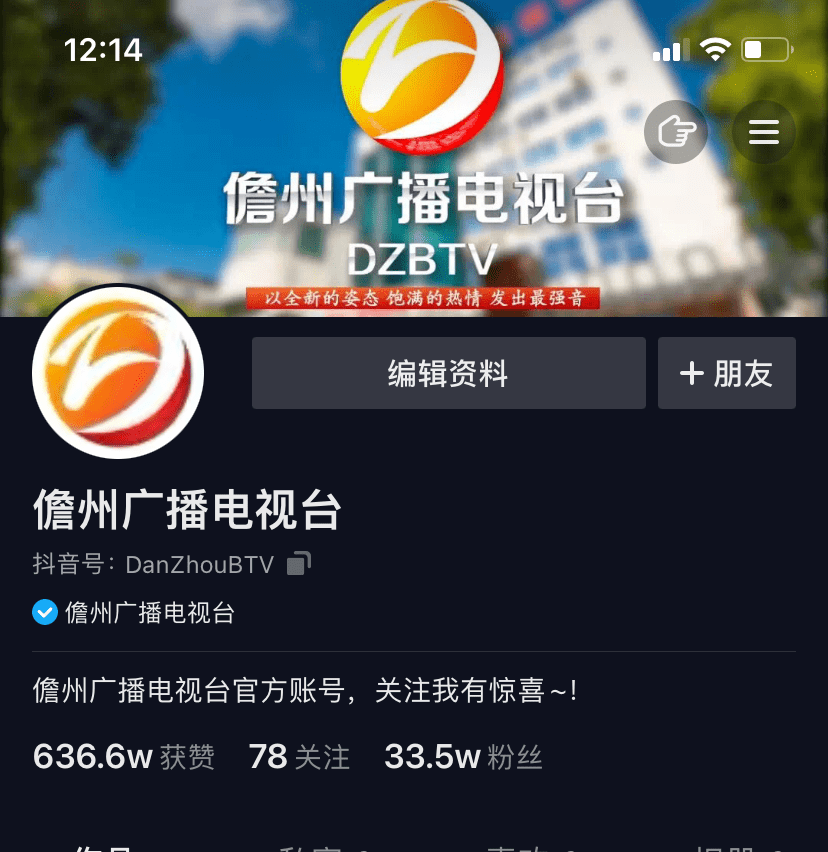View the 33.5w 粉丝 followers list
Viewport: 828px width, 852px height.
[463, 757]
